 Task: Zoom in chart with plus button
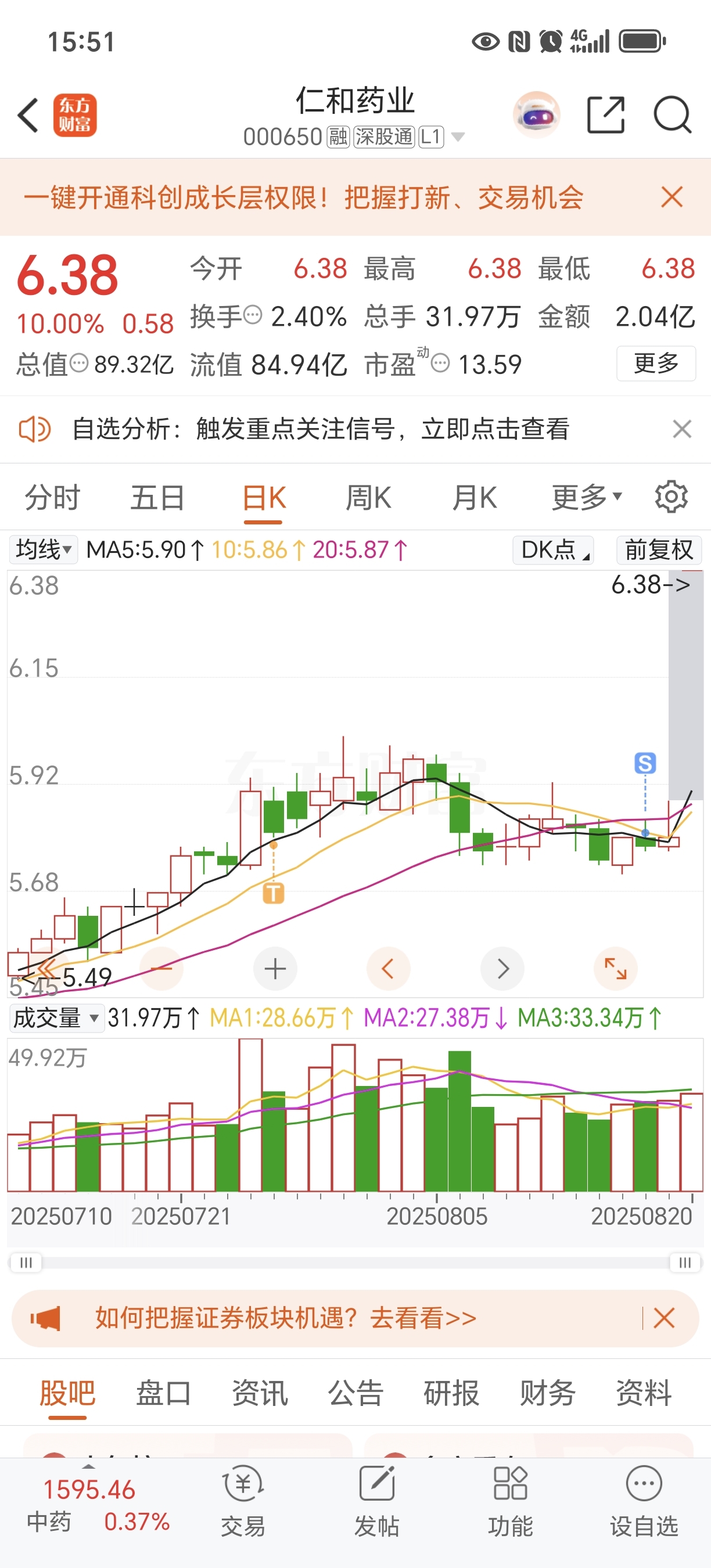click(x=275, y=969)
